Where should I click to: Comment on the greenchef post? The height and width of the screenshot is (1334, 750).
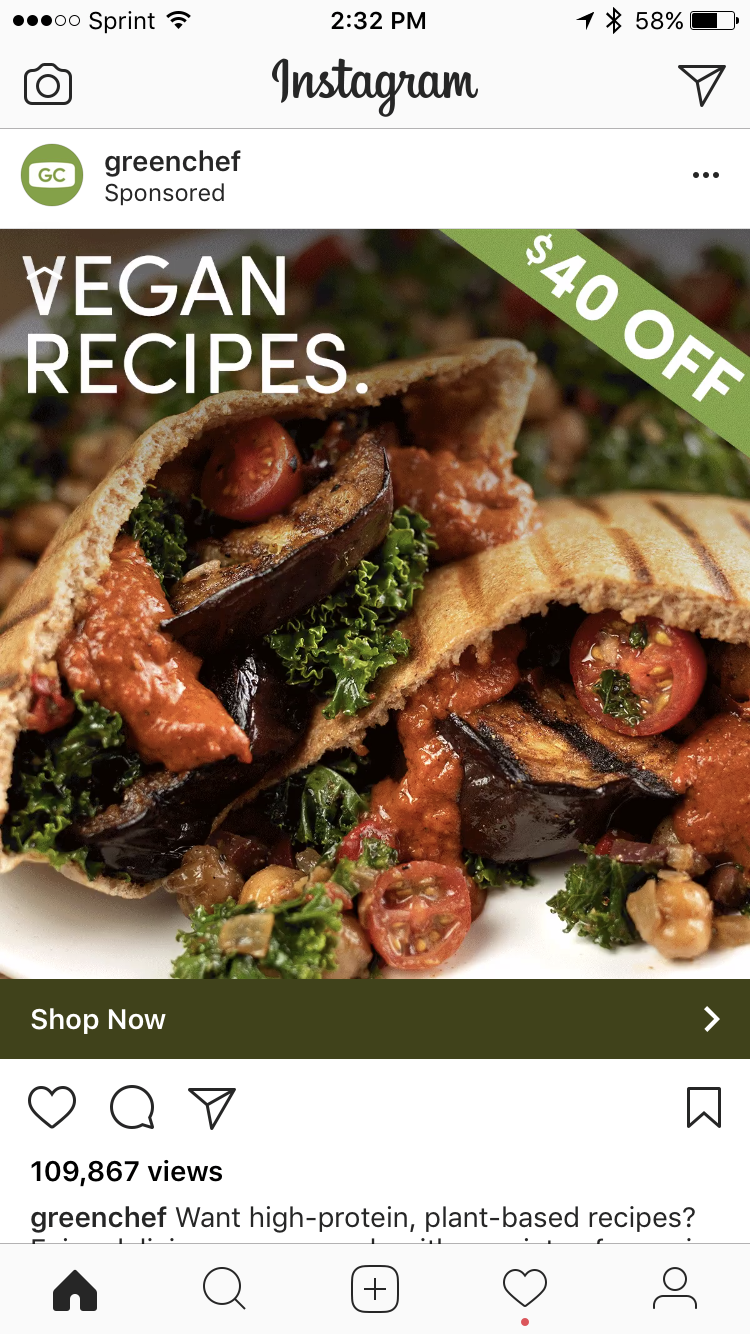pyautogui.click(x=132, y=1108)
